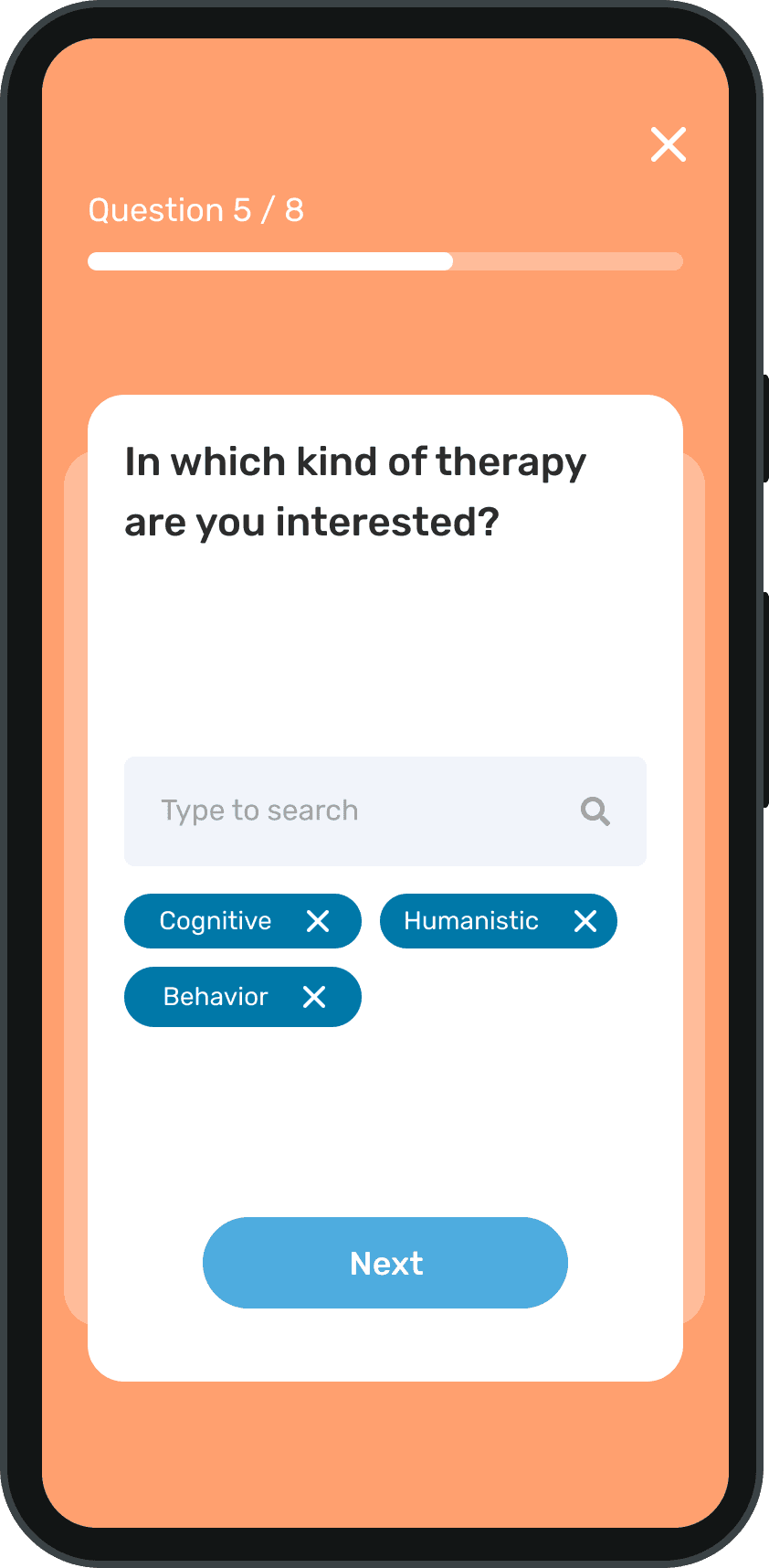Image resolution: width=769 pixels, height=1568 pixels.
Task: Continue with the Next button
Action: [385, 1263]
